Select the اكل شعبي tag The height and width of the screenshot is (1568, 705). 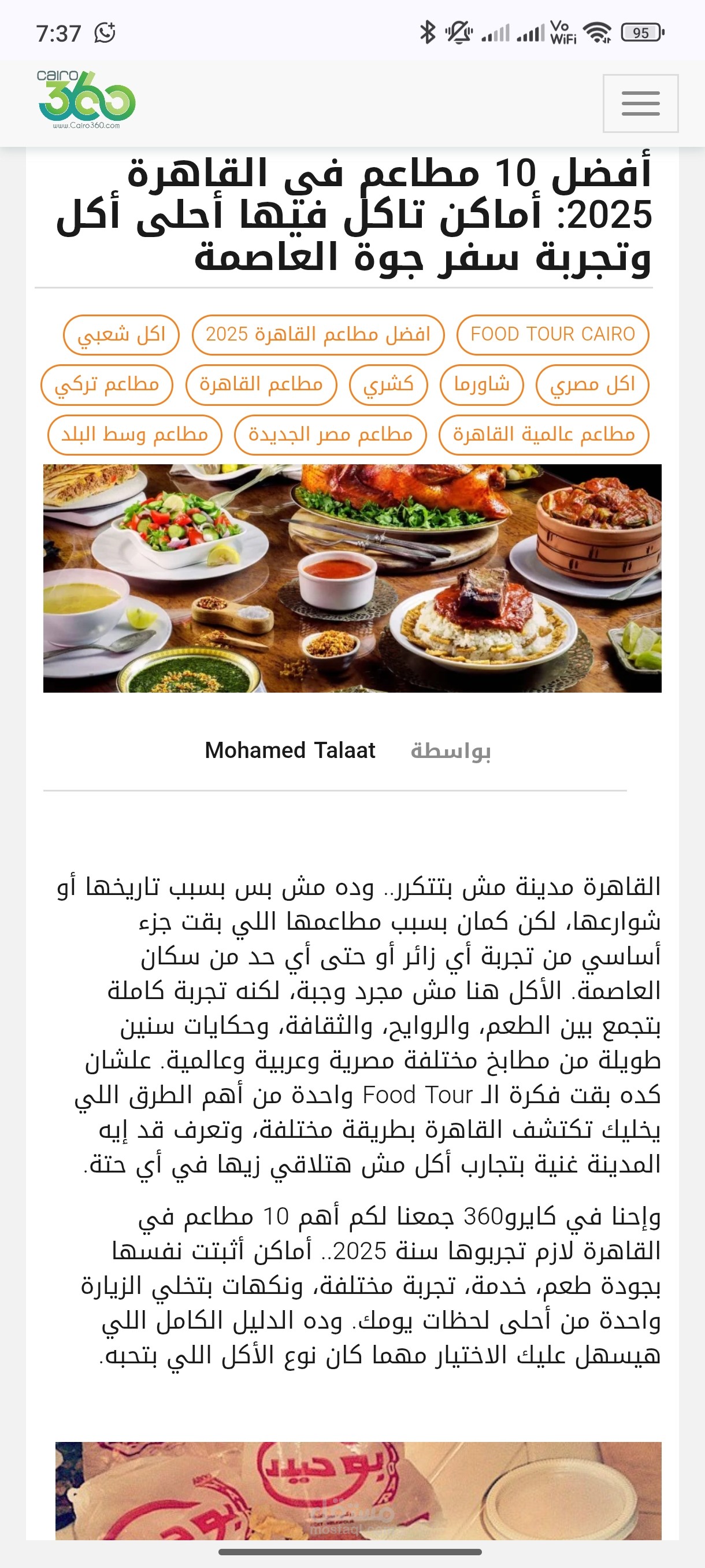pos(120,334)
